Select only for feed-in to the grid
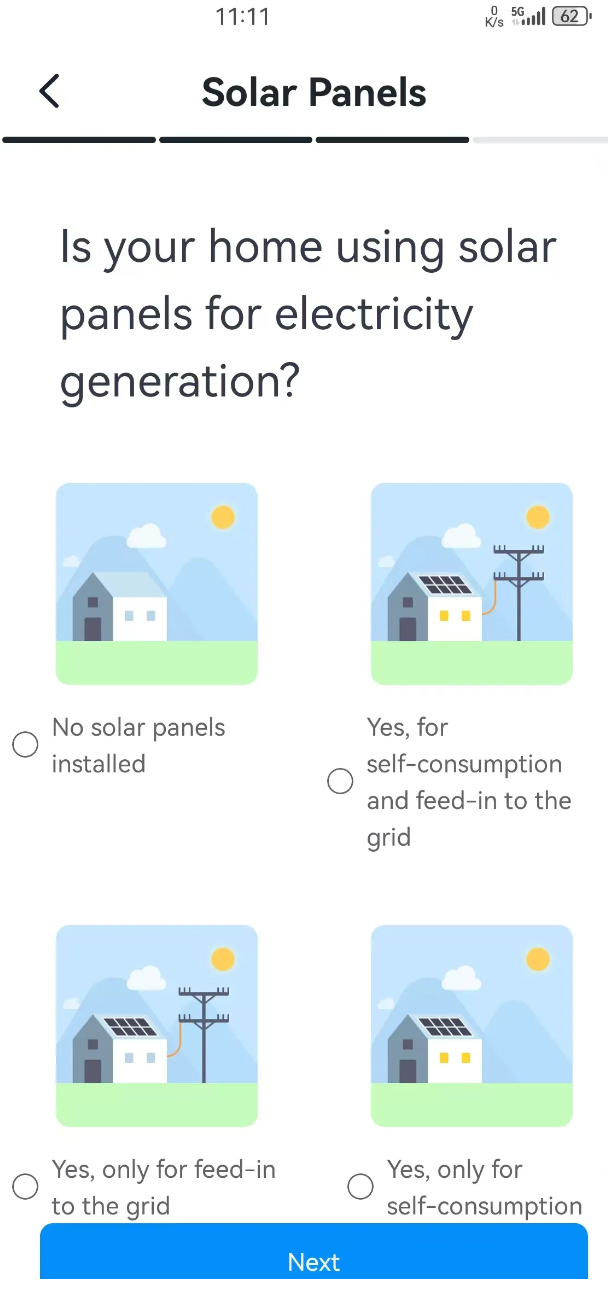 point(25,1187)
